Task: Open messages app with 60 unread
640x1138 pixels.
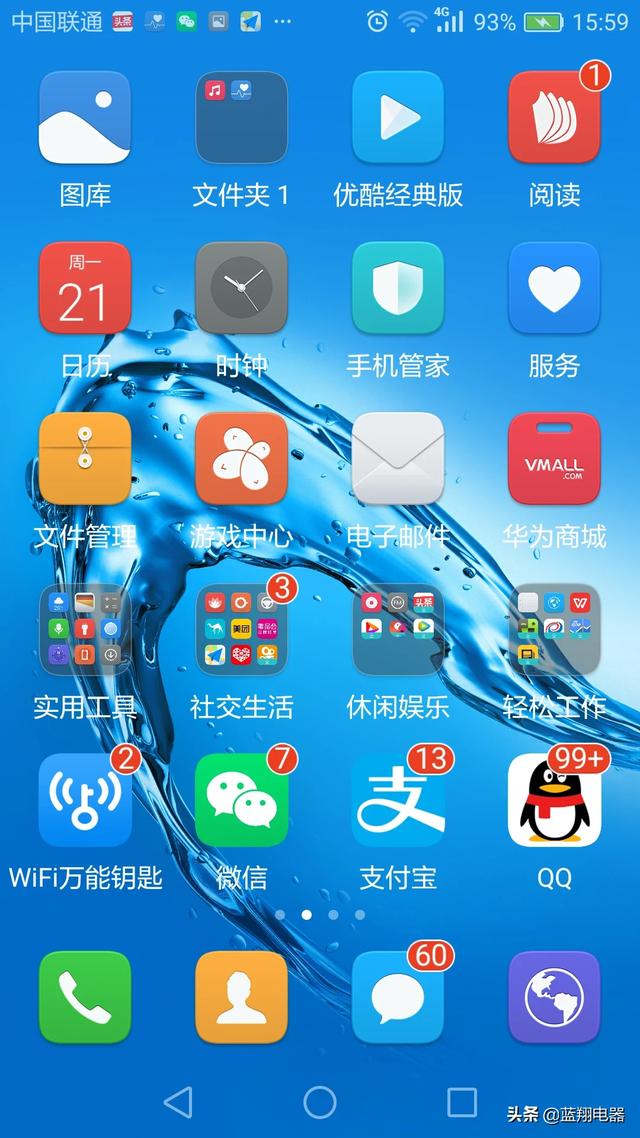Action: coord(398,997)
